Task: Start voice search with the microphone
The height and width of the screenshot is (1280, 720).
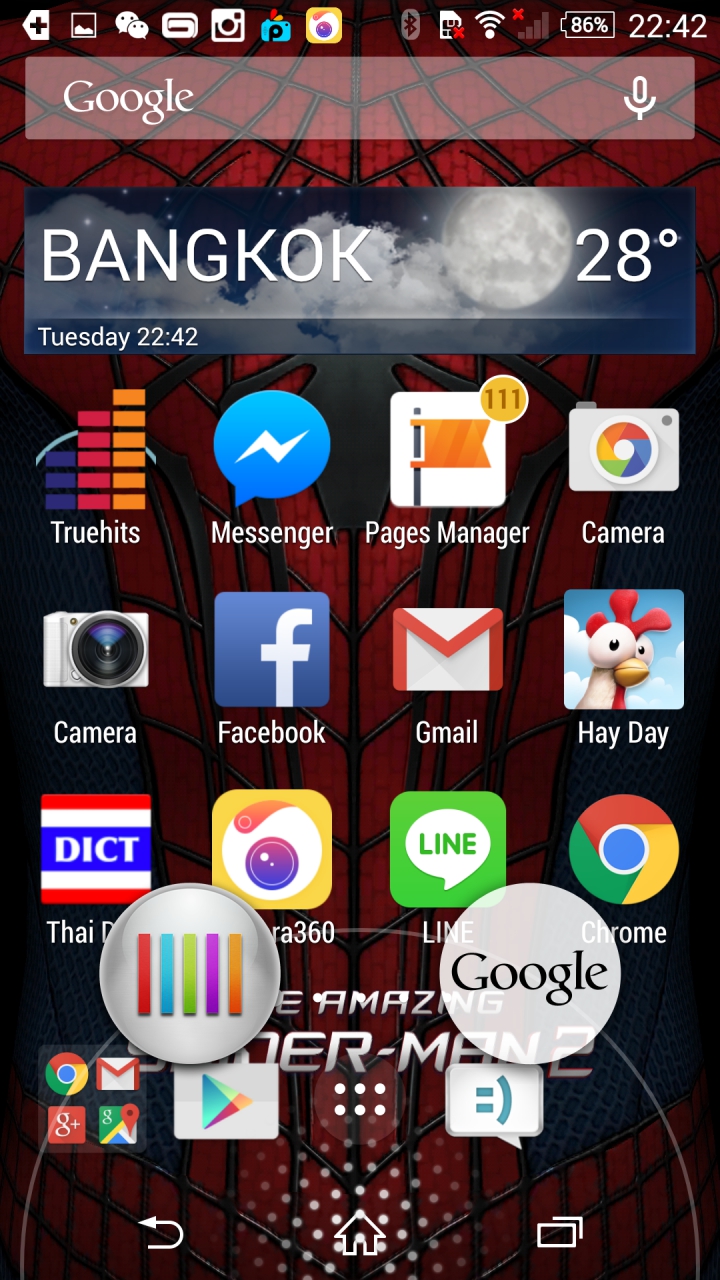Action: (639, 98)
